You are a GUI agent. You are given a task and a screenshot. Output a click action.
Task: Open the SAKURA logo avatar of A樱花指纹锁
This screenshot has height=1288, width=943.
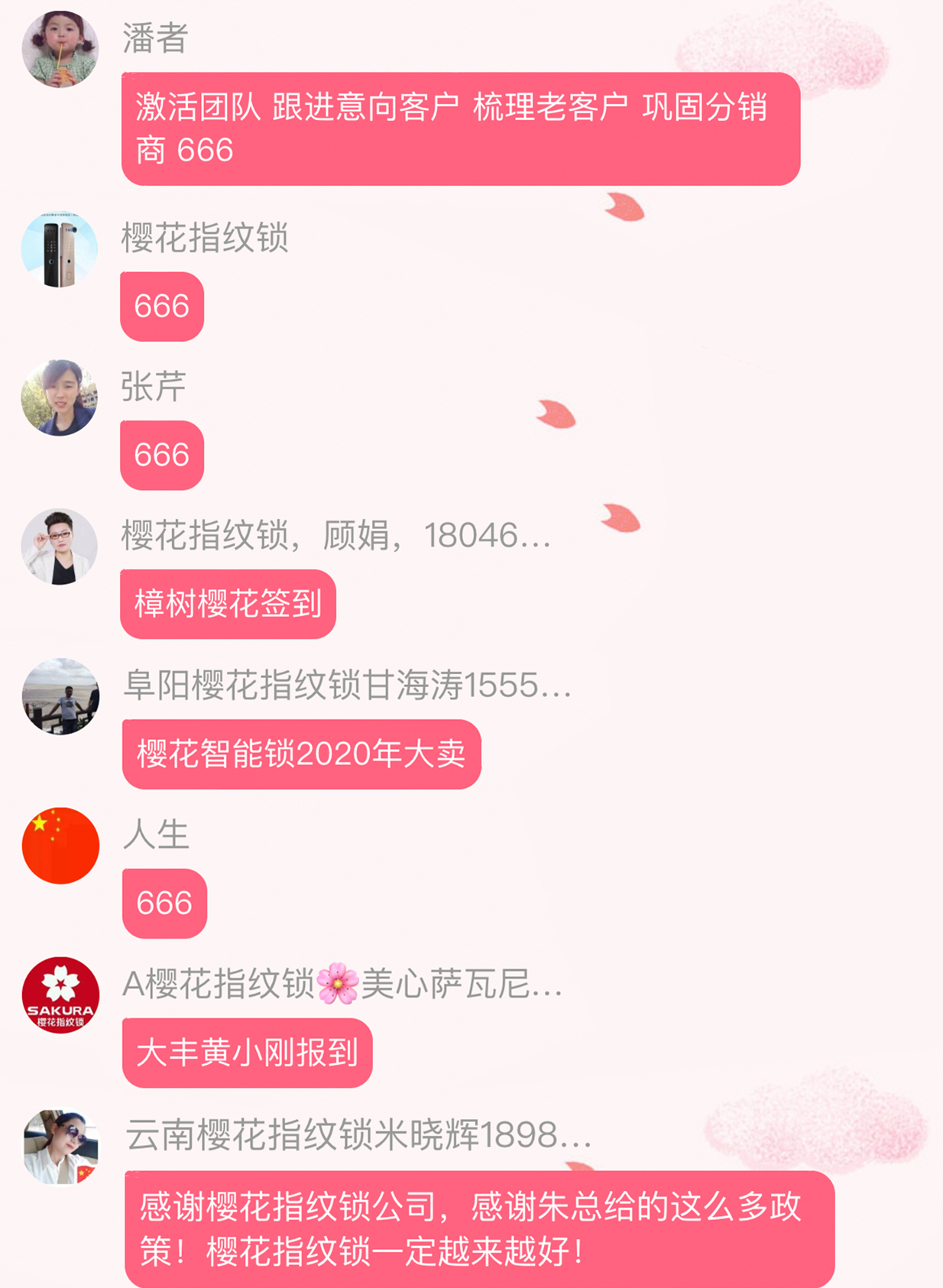click(x=60, y=994)
